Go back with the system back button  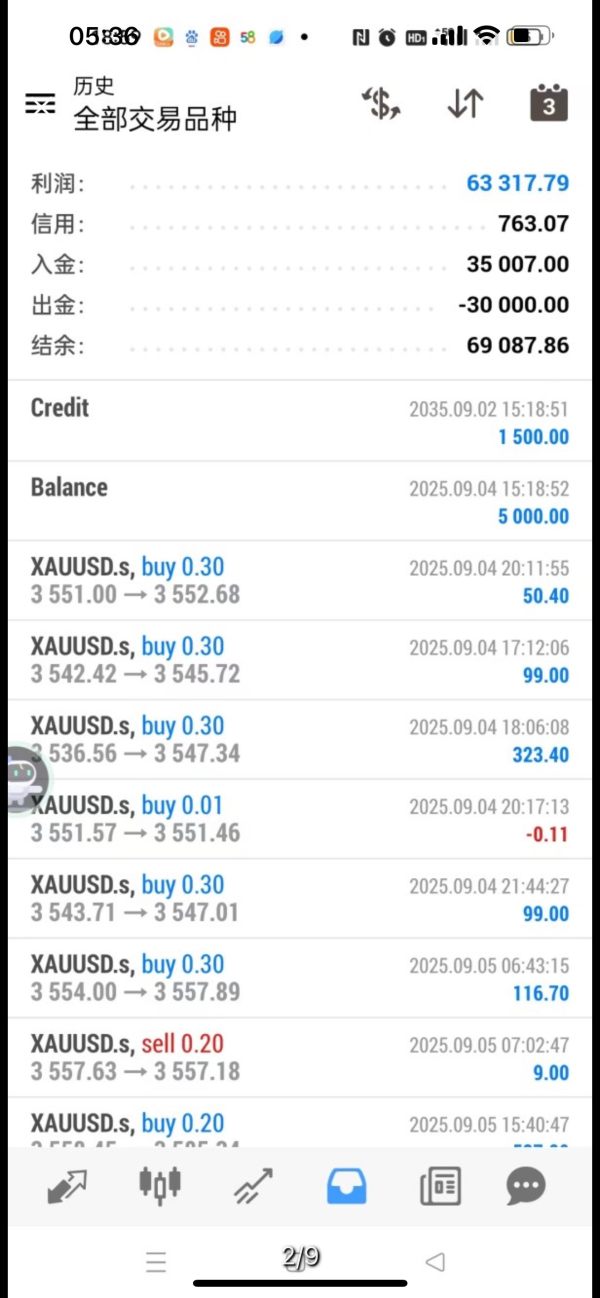(435, 1262)
